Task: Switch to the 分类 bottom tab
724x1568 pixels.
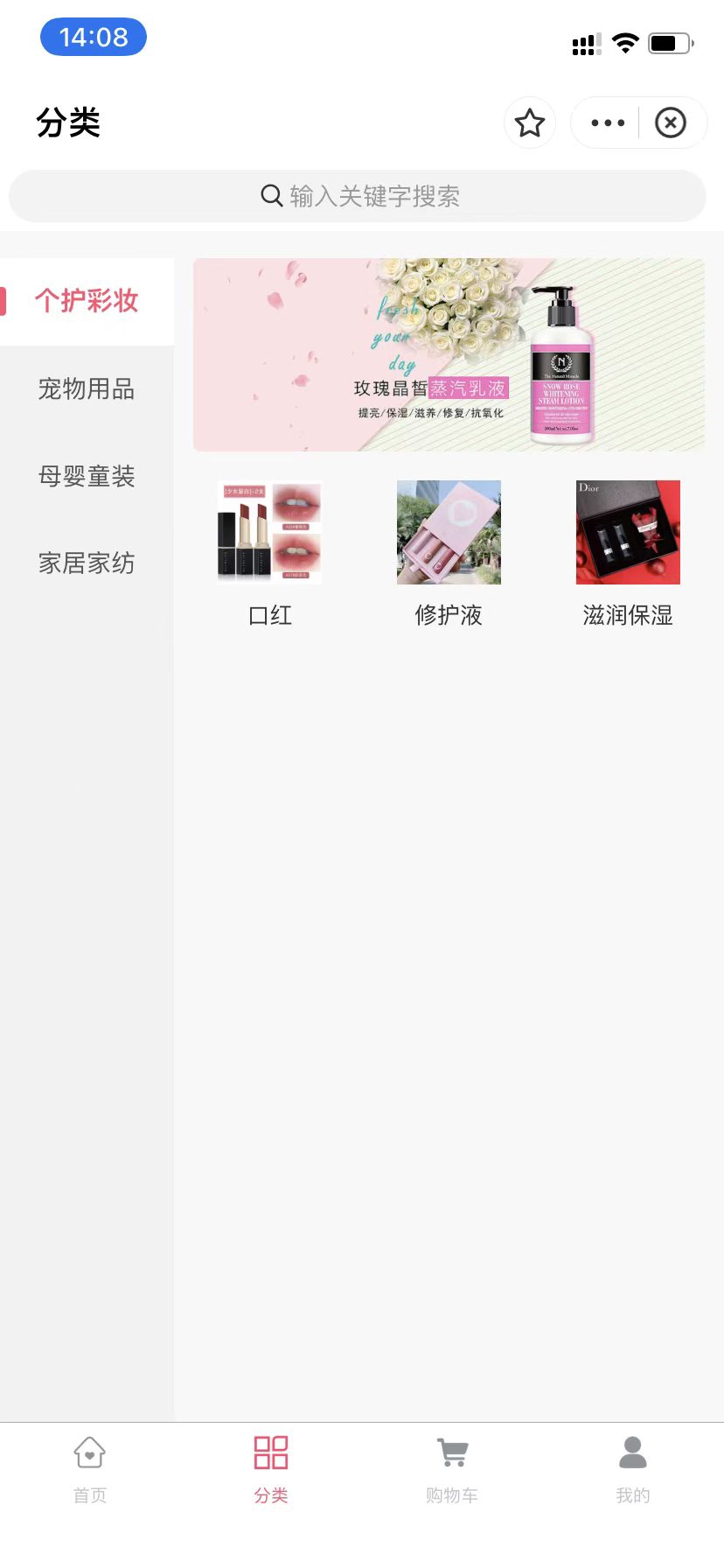Action: pyautogui.click(x=271, y=1466)
